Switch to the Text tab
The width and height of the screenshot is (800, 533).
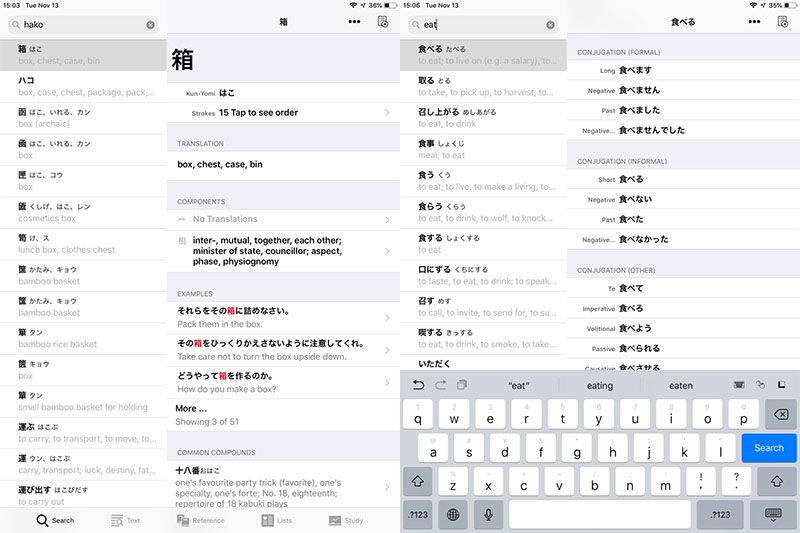(125, 520)
